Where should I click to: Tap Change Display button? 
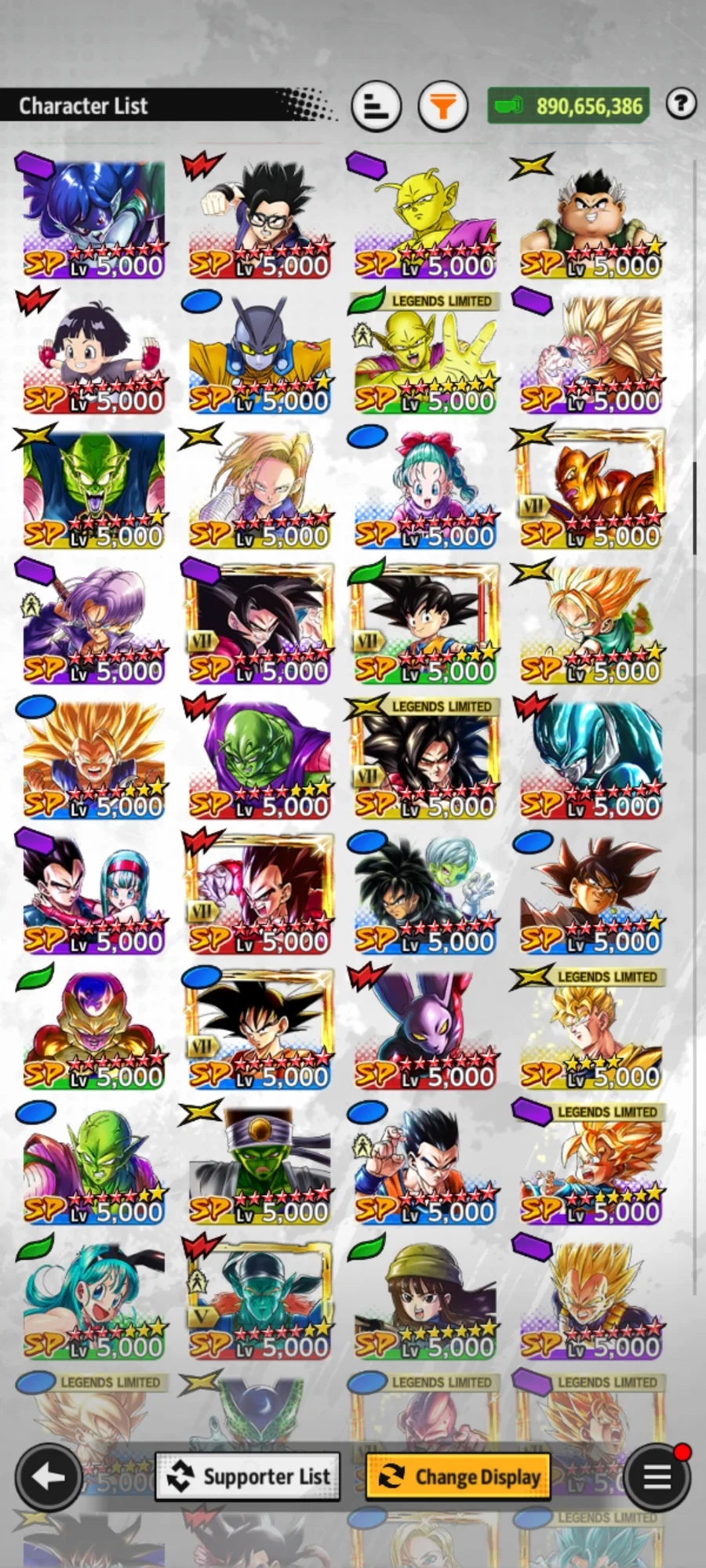click(458, 1477)
